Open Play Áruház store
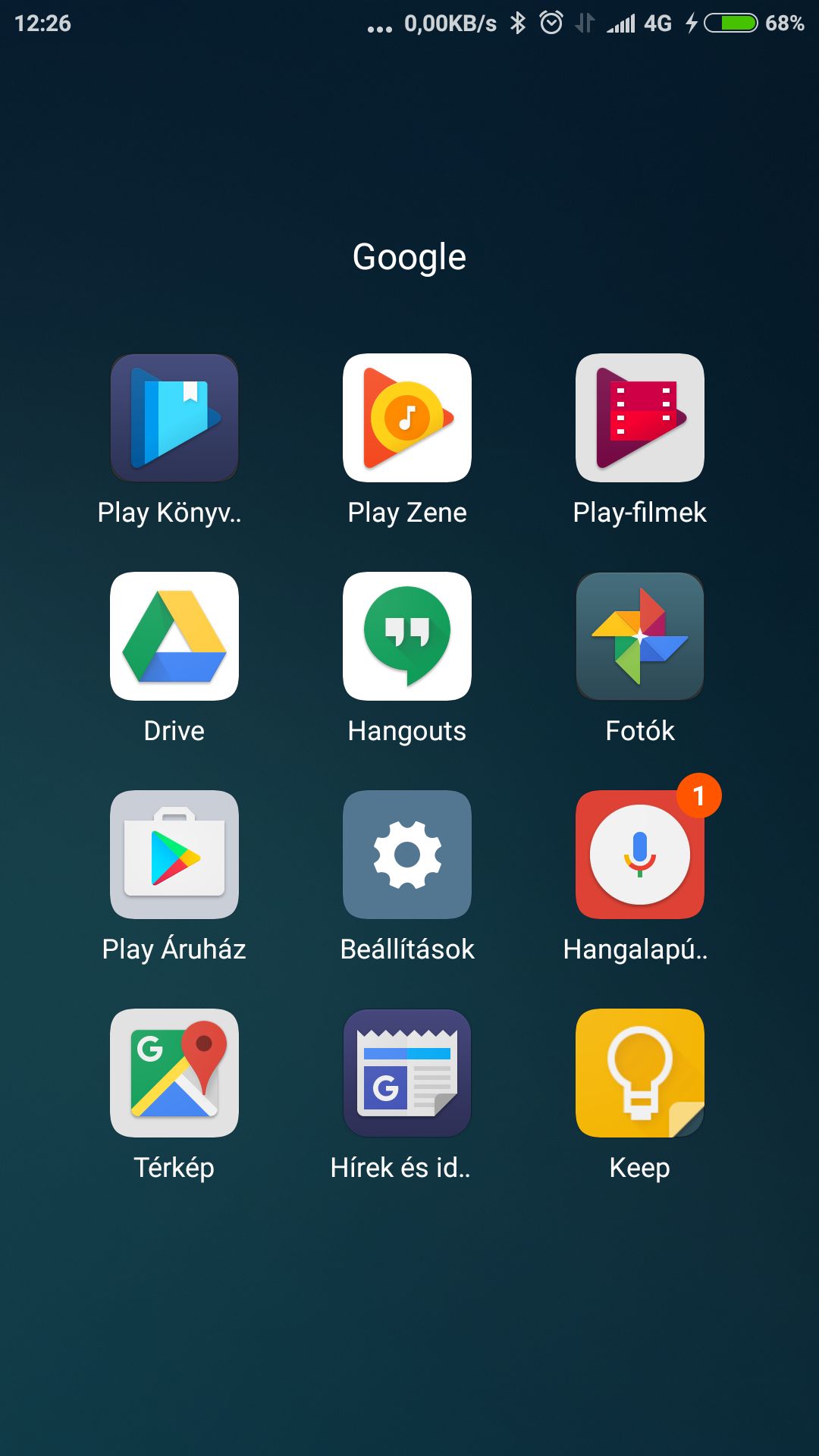Viewport: 819px width, 1456px height. [174, 855]
